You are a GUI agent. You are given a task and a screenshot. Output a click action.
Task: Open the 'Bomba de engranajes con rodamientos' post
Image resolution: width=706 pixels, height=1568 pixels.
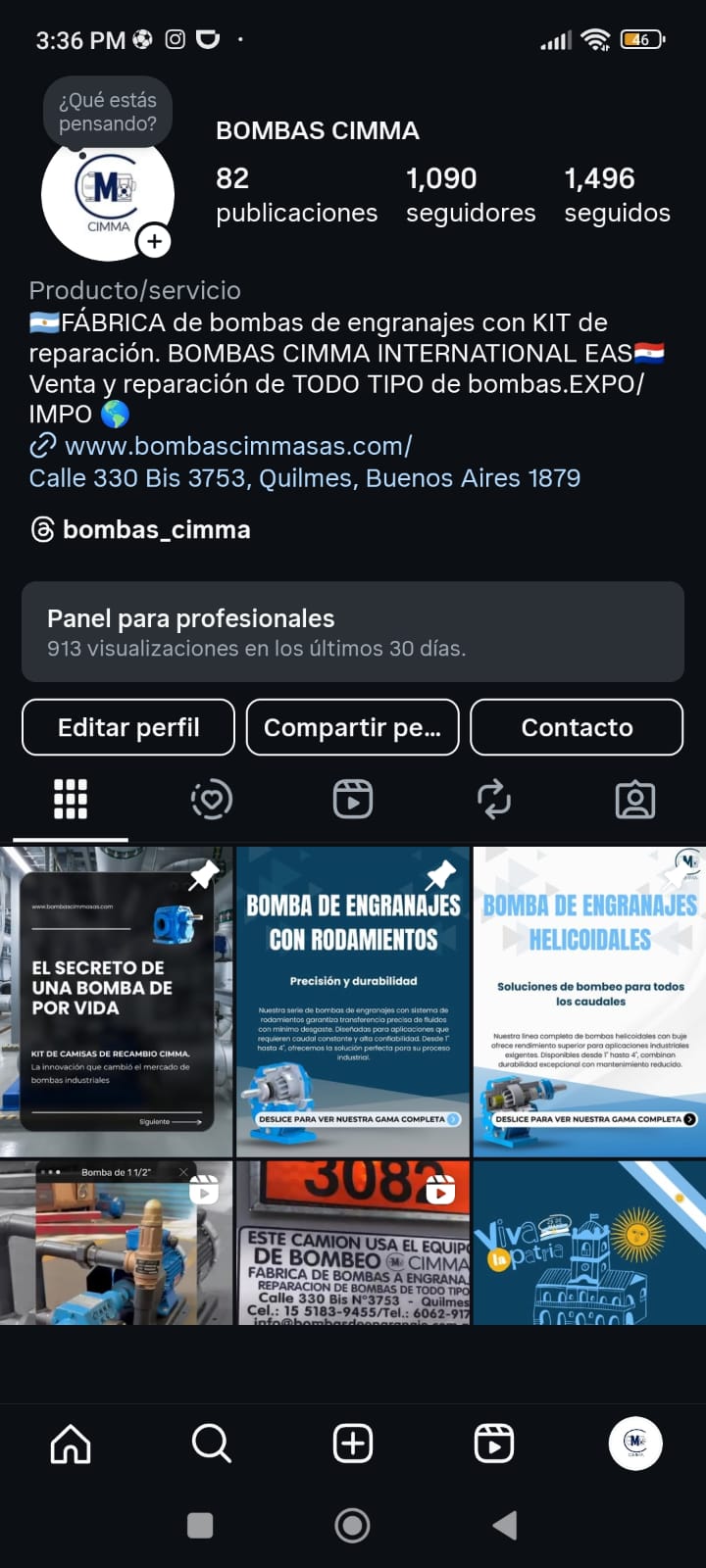pos(353,1003)
